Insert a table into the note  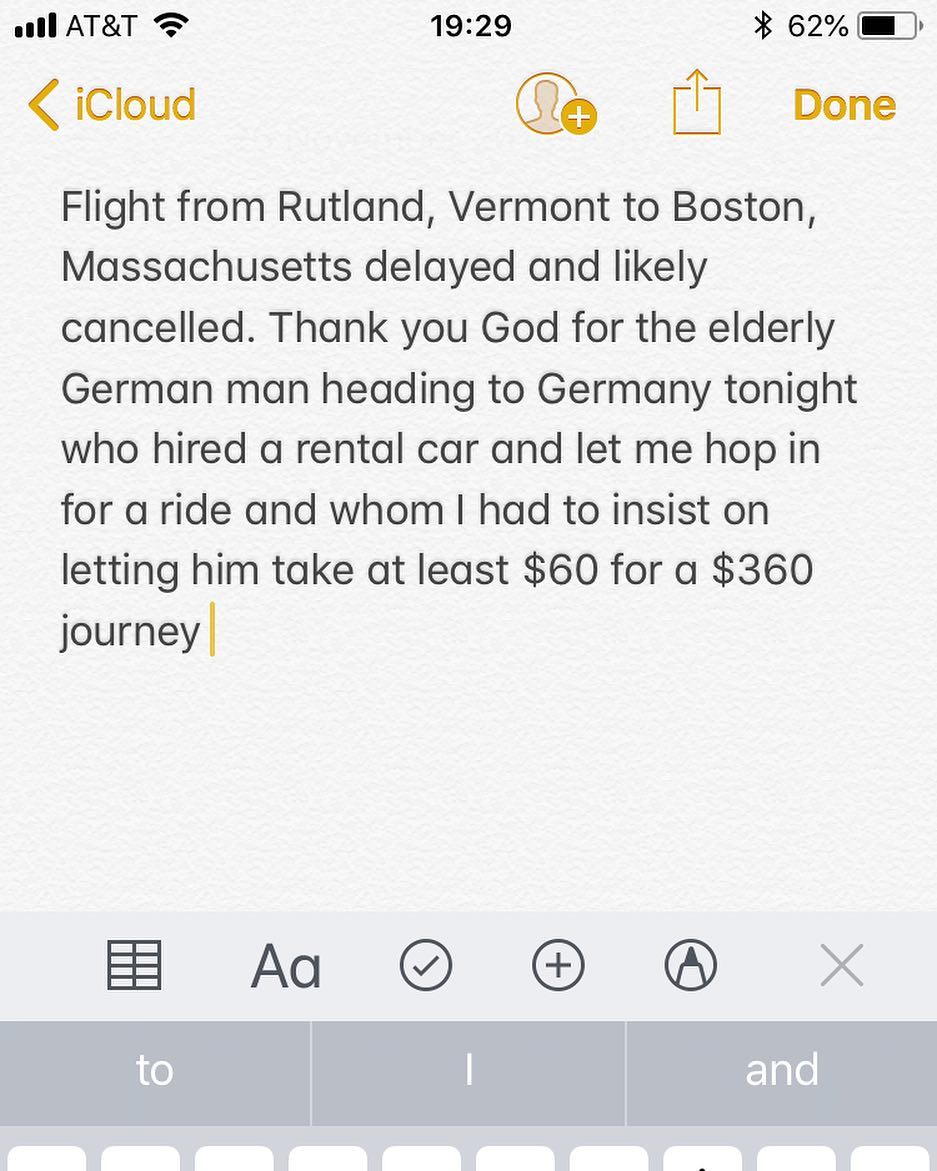pos(134,966)
